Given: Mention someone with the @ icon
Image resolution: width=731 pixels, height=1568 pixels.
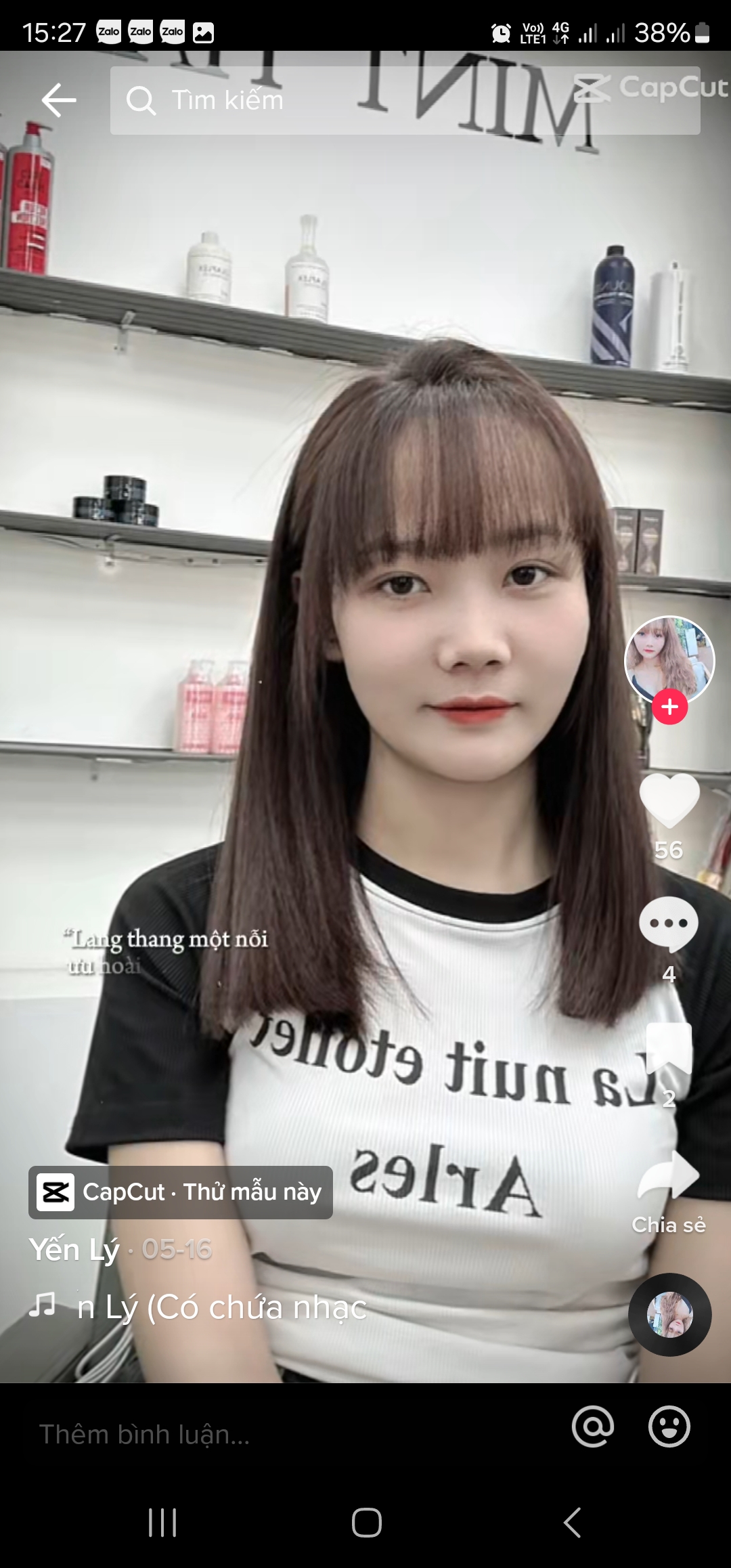Looking at the screenshot, I should (x=593, y=1426).
